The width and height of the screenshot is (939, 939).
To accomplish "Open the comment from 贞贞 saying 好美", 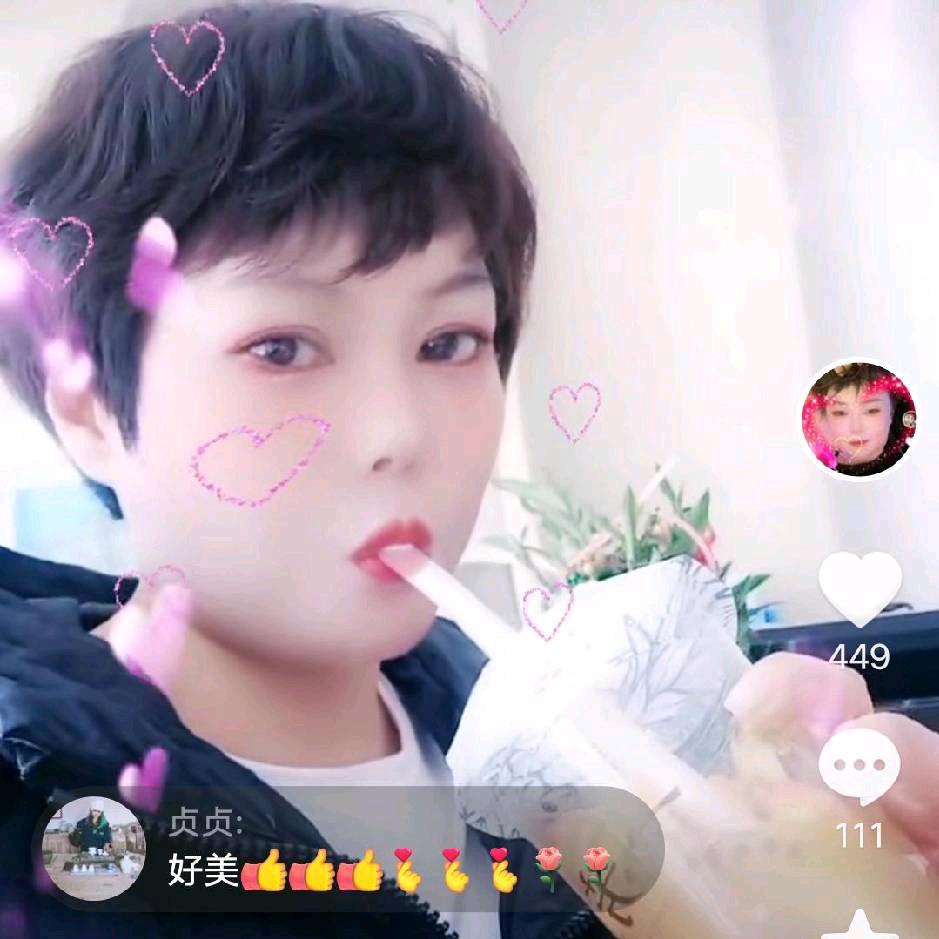I will click(x=390, y=850).
